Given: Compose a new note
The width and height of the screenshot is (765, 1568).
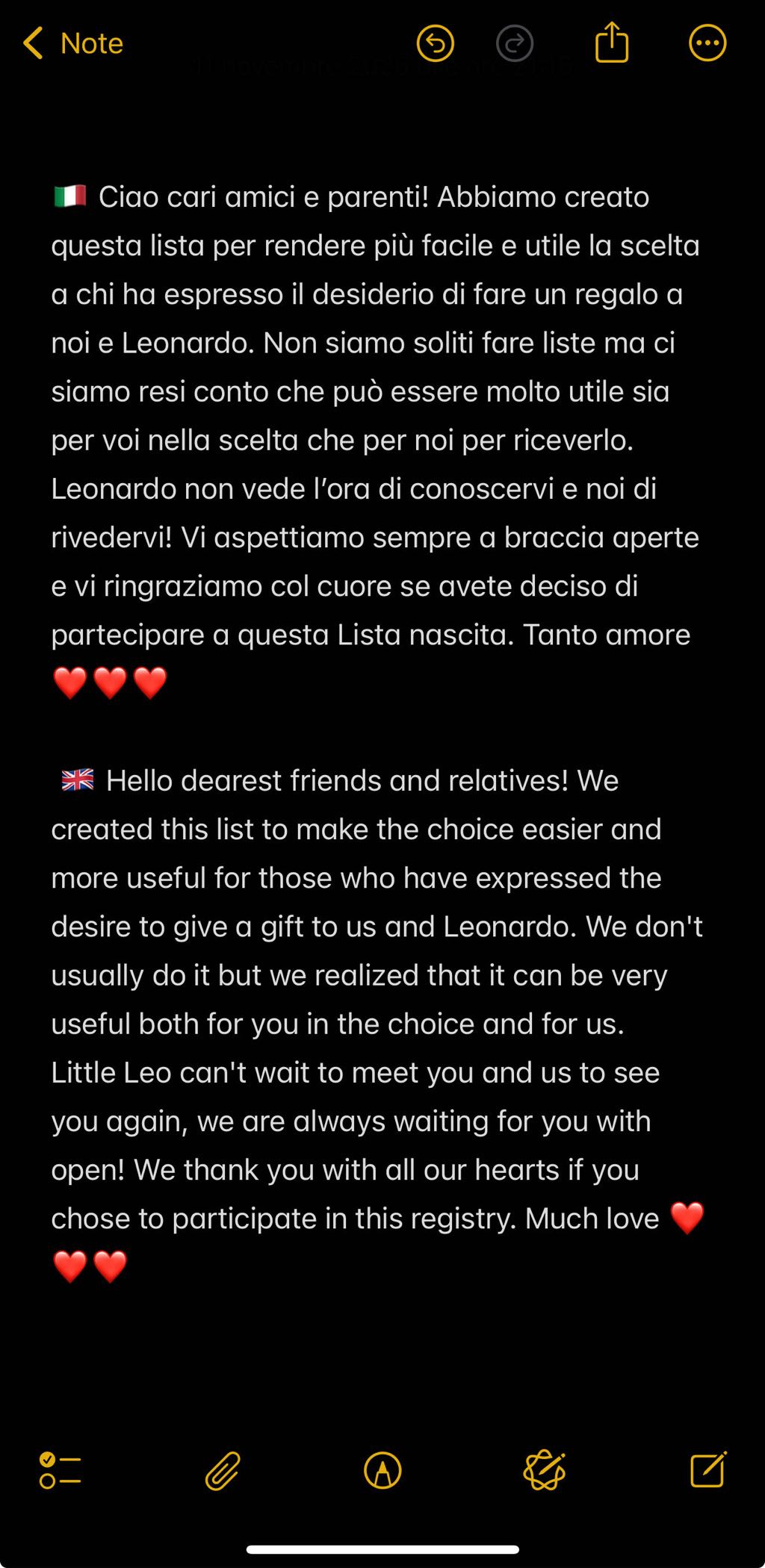Looking at the screenshot, I should tap(707, 1469).
